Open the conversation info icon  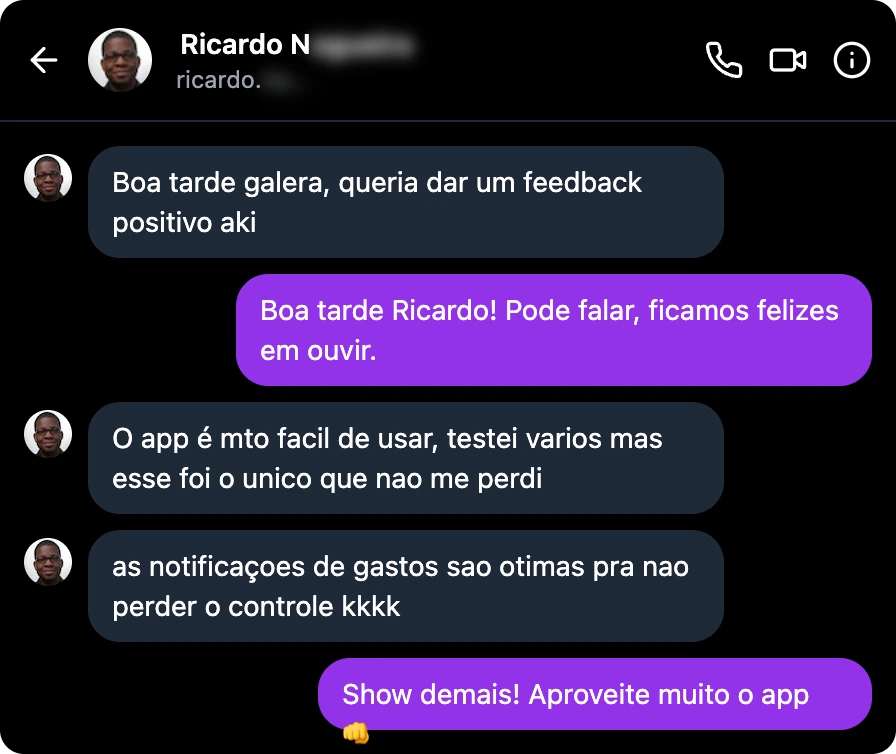tap(851, 60)
